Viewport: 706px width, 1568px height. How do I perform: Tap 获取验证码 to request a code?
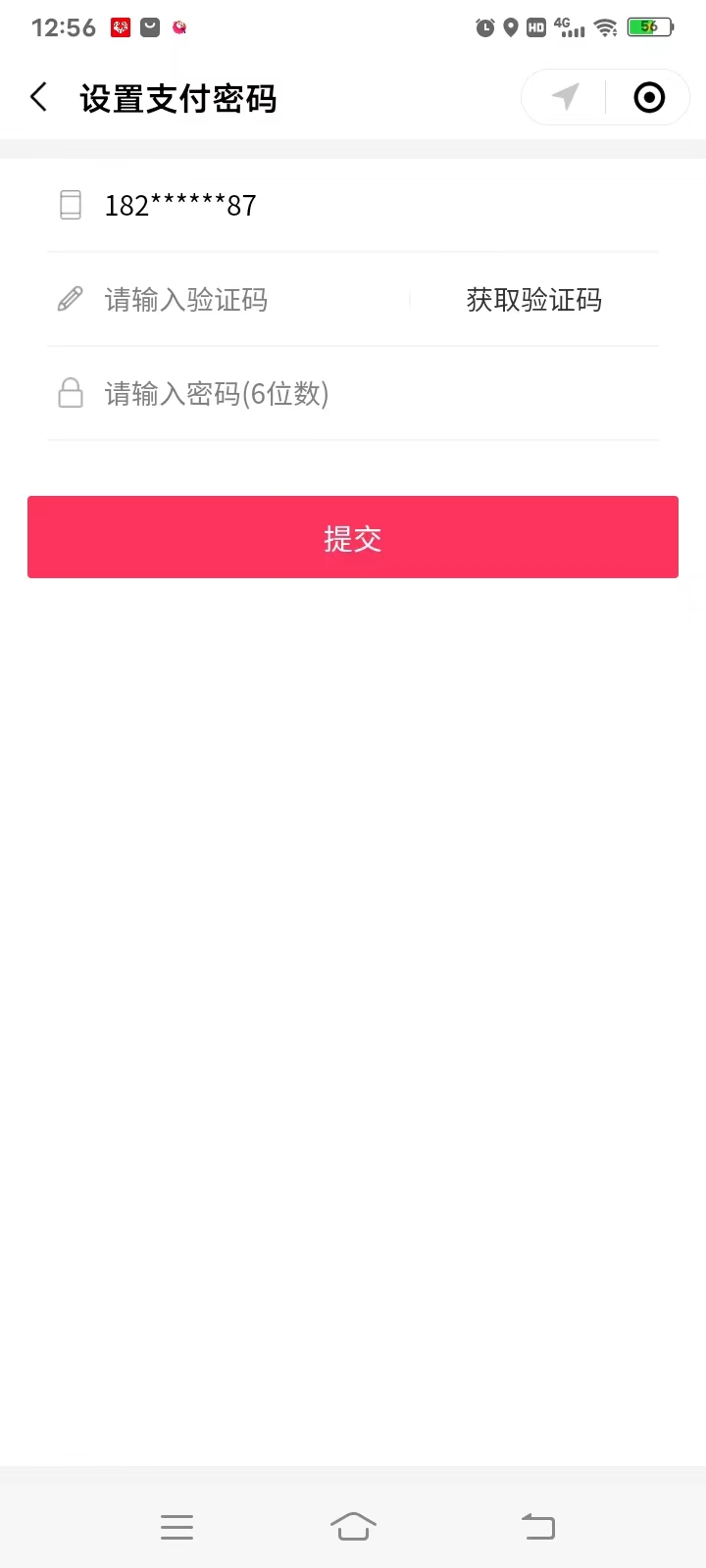pos(533,300)
